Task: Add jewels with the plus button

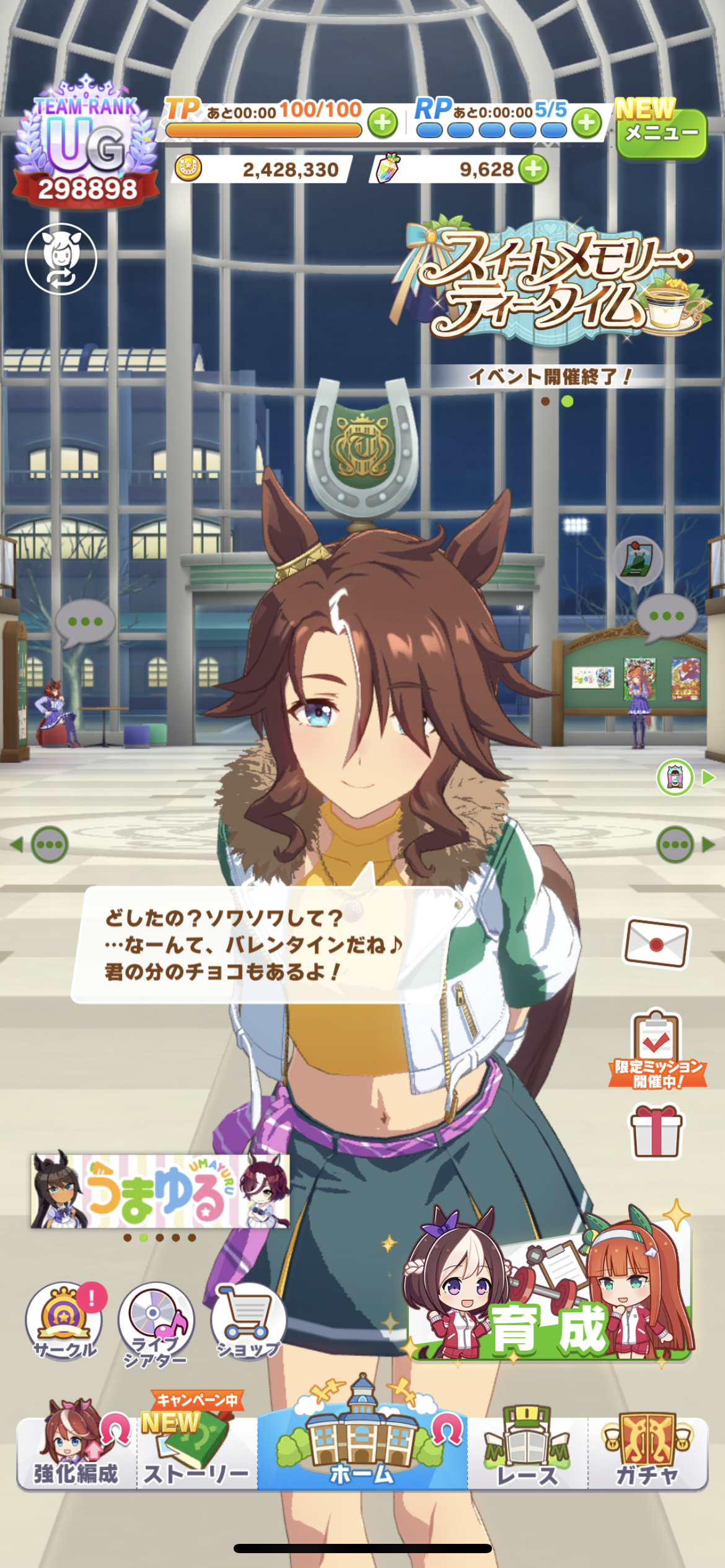Action: [533, 169]
